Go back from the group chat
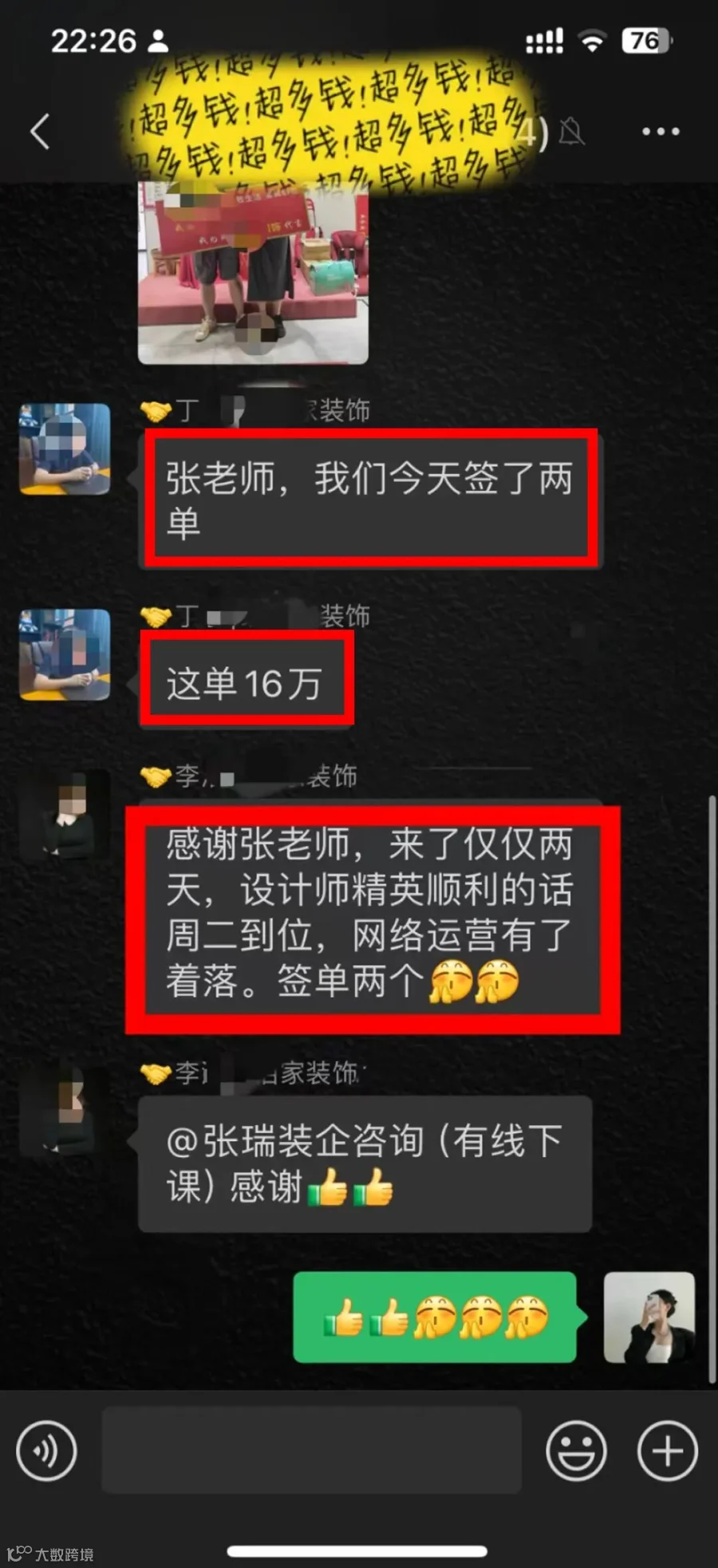Screen dimensions: 718x1568 (x=40, y=132)
